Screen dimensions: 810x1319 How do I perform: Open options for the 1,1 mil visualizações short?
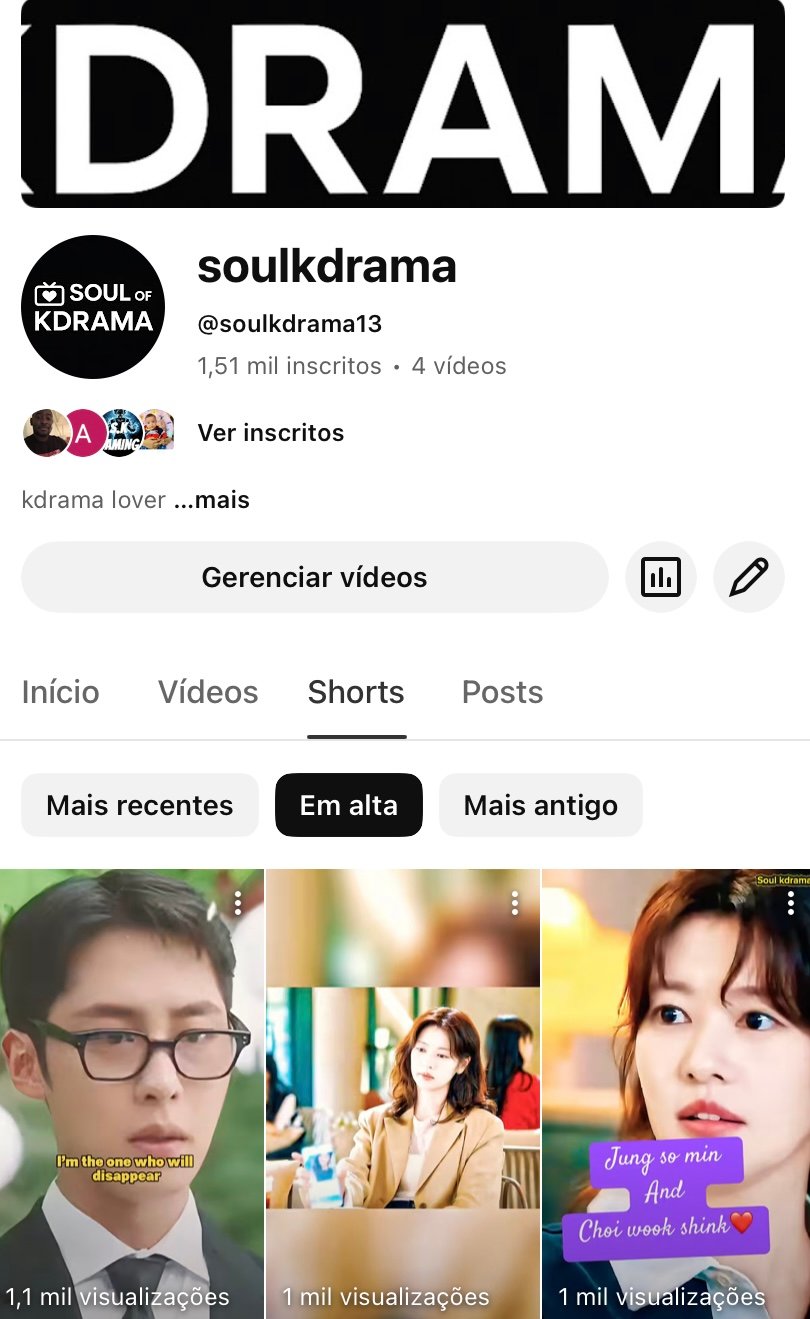(x=238, y=904)
